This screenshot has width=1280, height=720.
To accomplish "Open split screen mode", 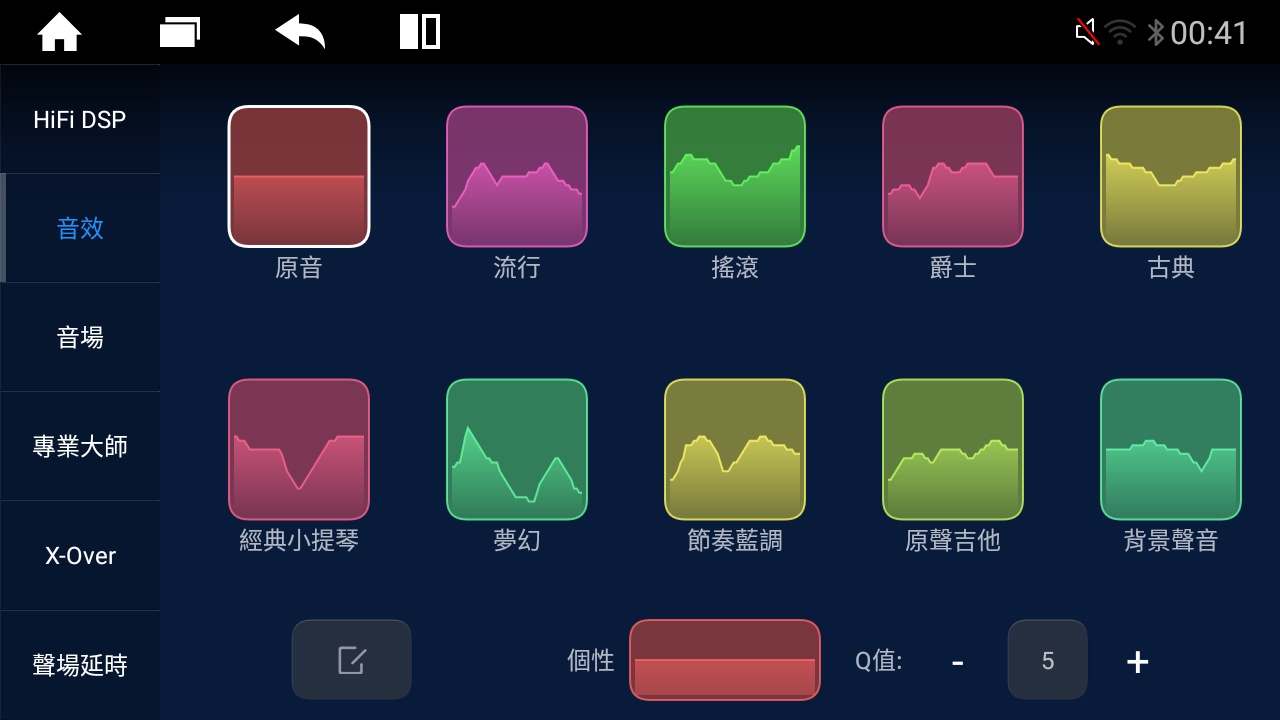I will [420, 32].
